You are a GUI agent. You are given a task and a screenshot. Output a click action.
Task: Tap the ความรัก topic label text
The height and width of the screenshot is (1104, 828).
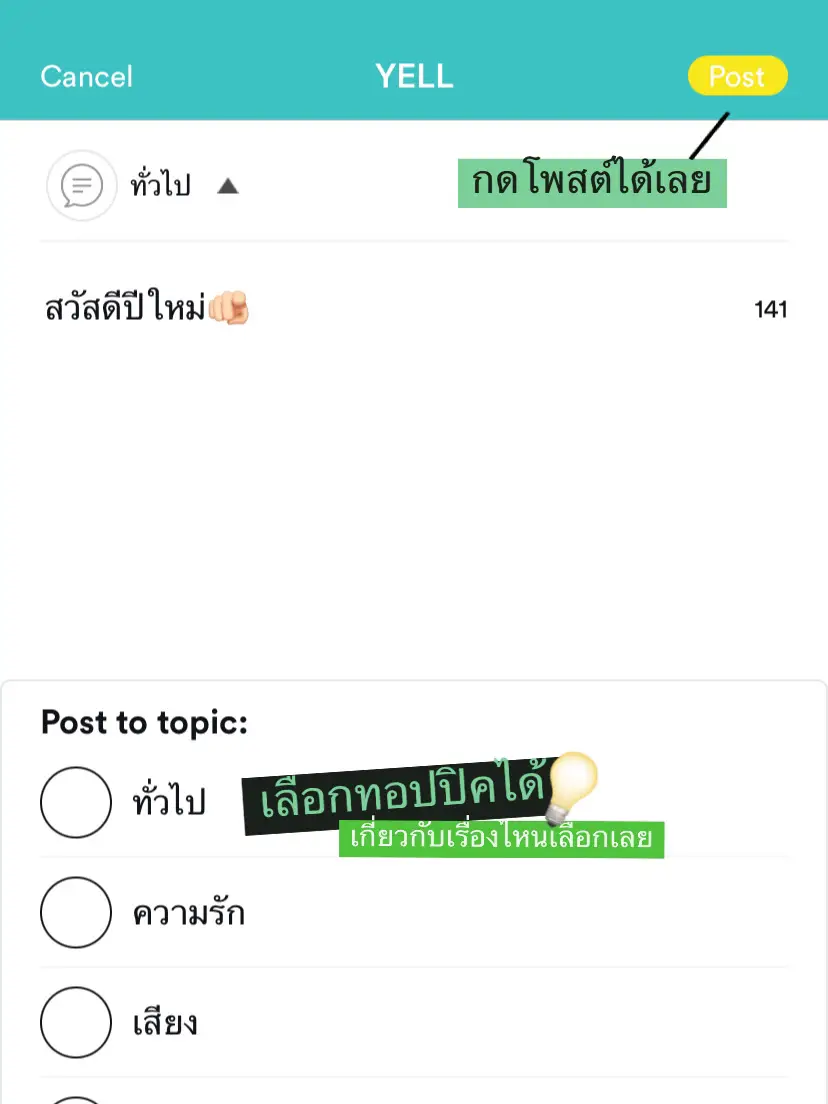189,912
